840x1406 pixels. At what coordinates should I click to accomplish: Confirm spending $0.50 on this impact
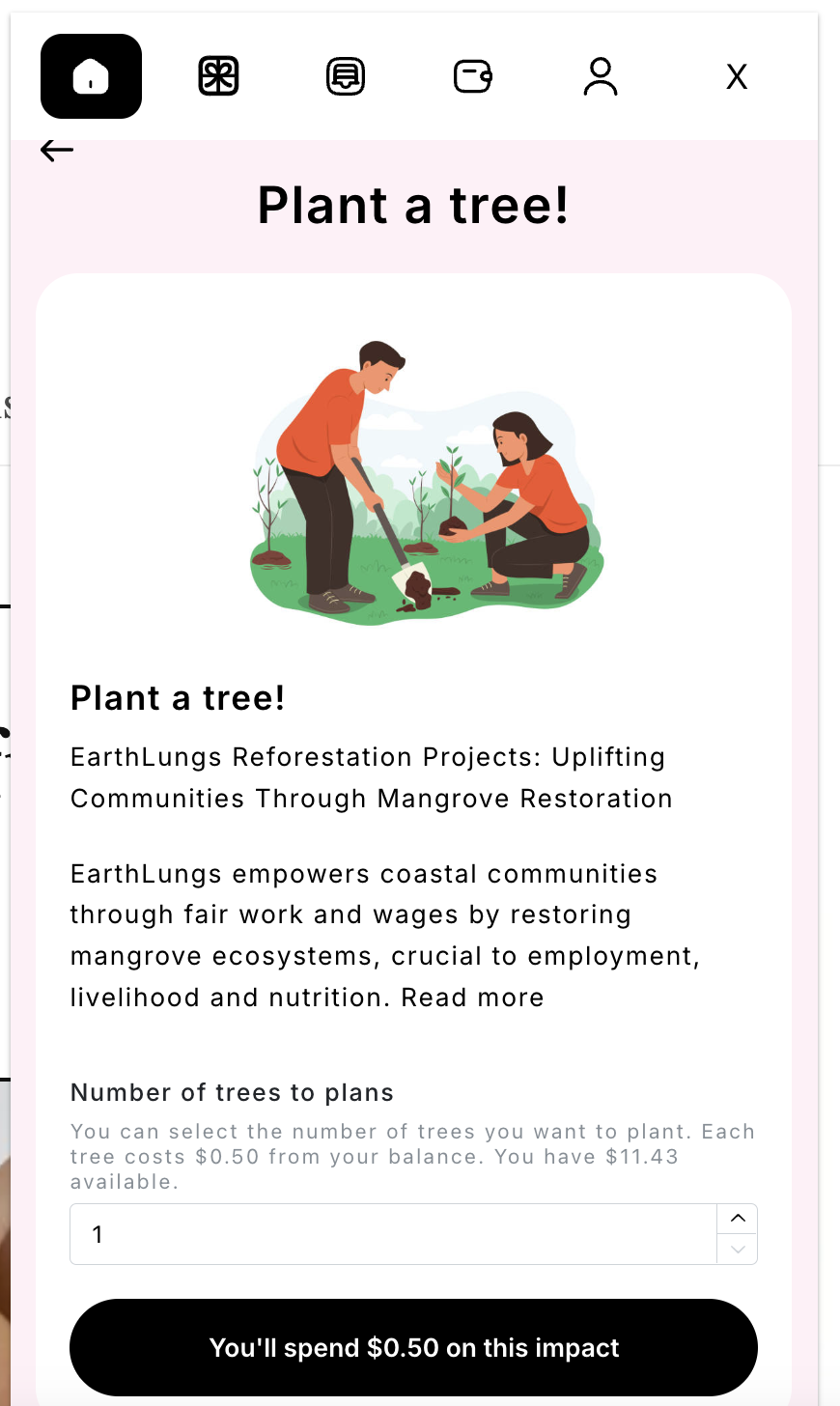tap(413, 1347)
